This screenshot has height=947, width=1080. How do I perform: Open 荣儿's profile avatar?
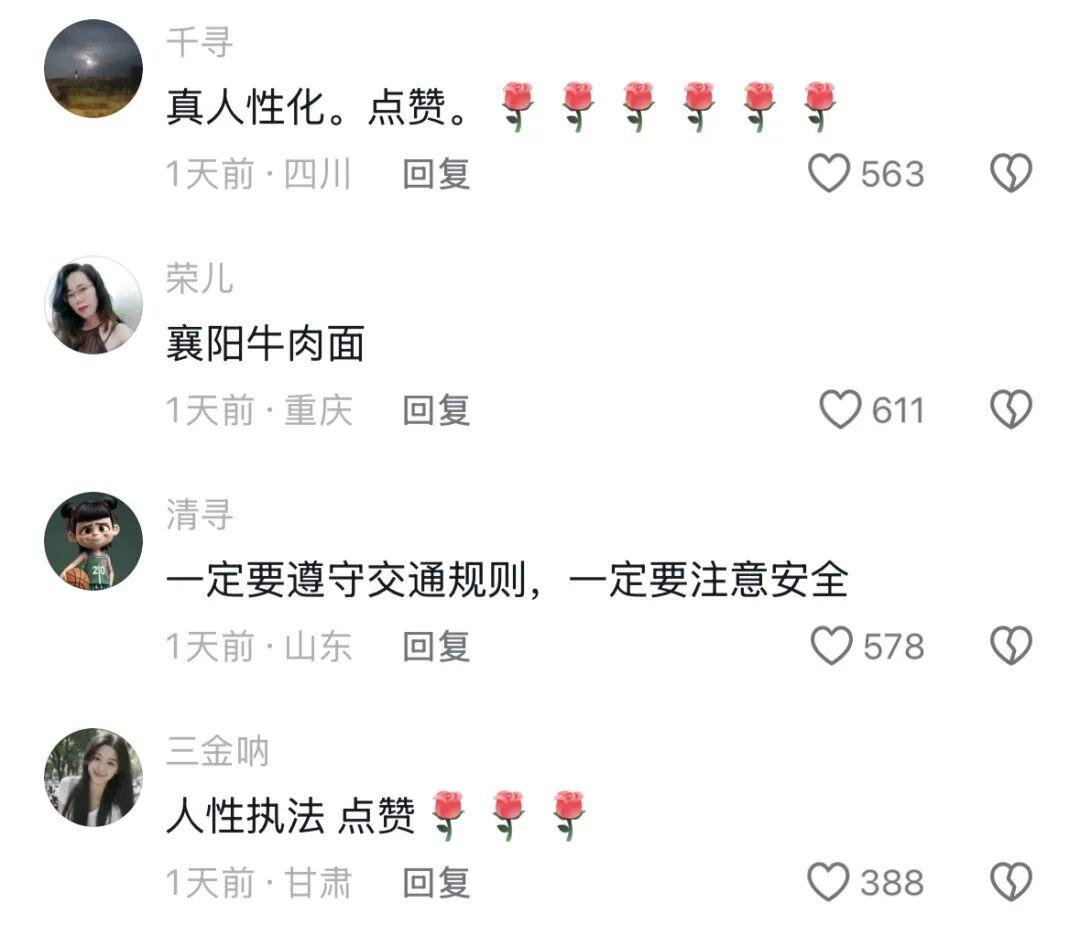[x=94, y=305]
